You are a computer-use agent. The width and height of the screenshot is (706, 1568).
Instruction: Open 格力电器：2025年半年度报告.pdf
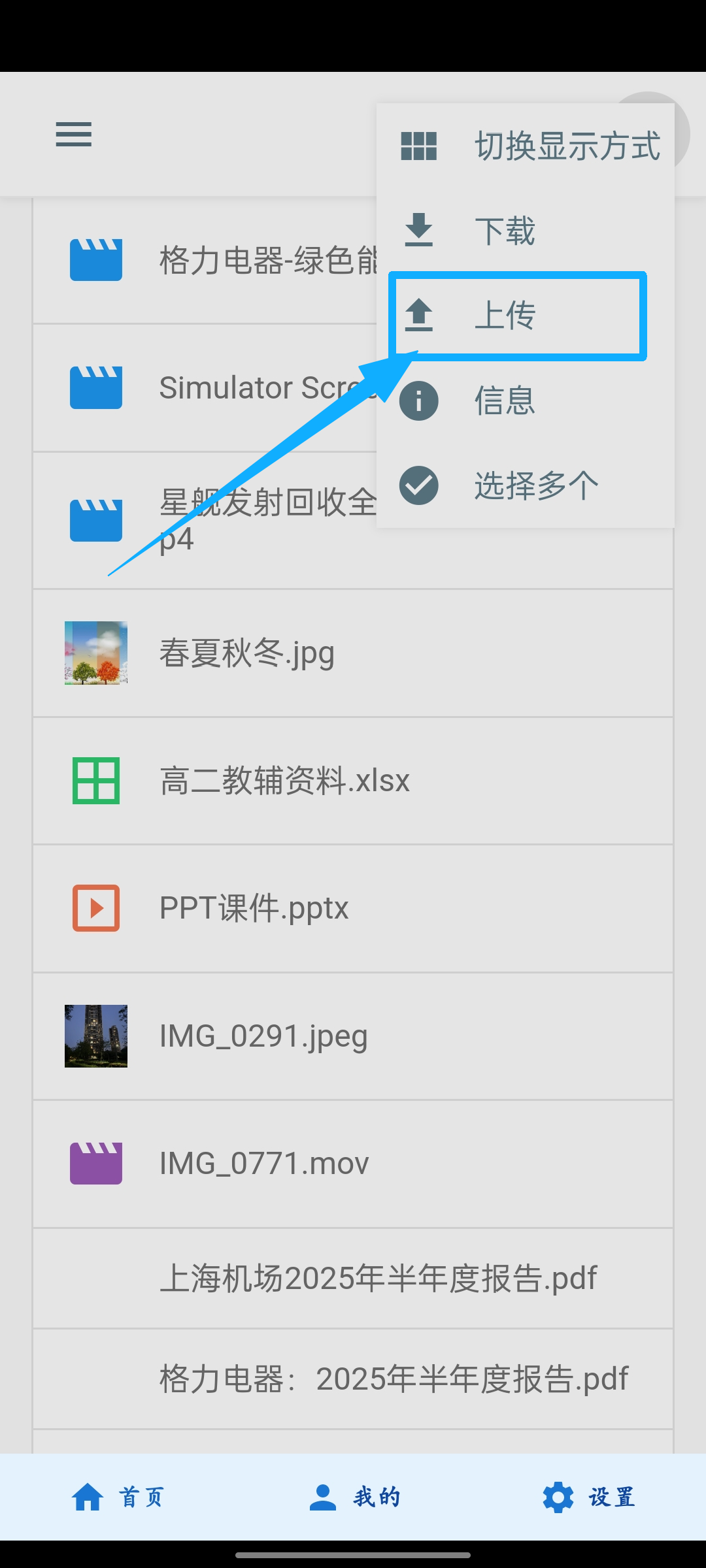(393, 1377)
